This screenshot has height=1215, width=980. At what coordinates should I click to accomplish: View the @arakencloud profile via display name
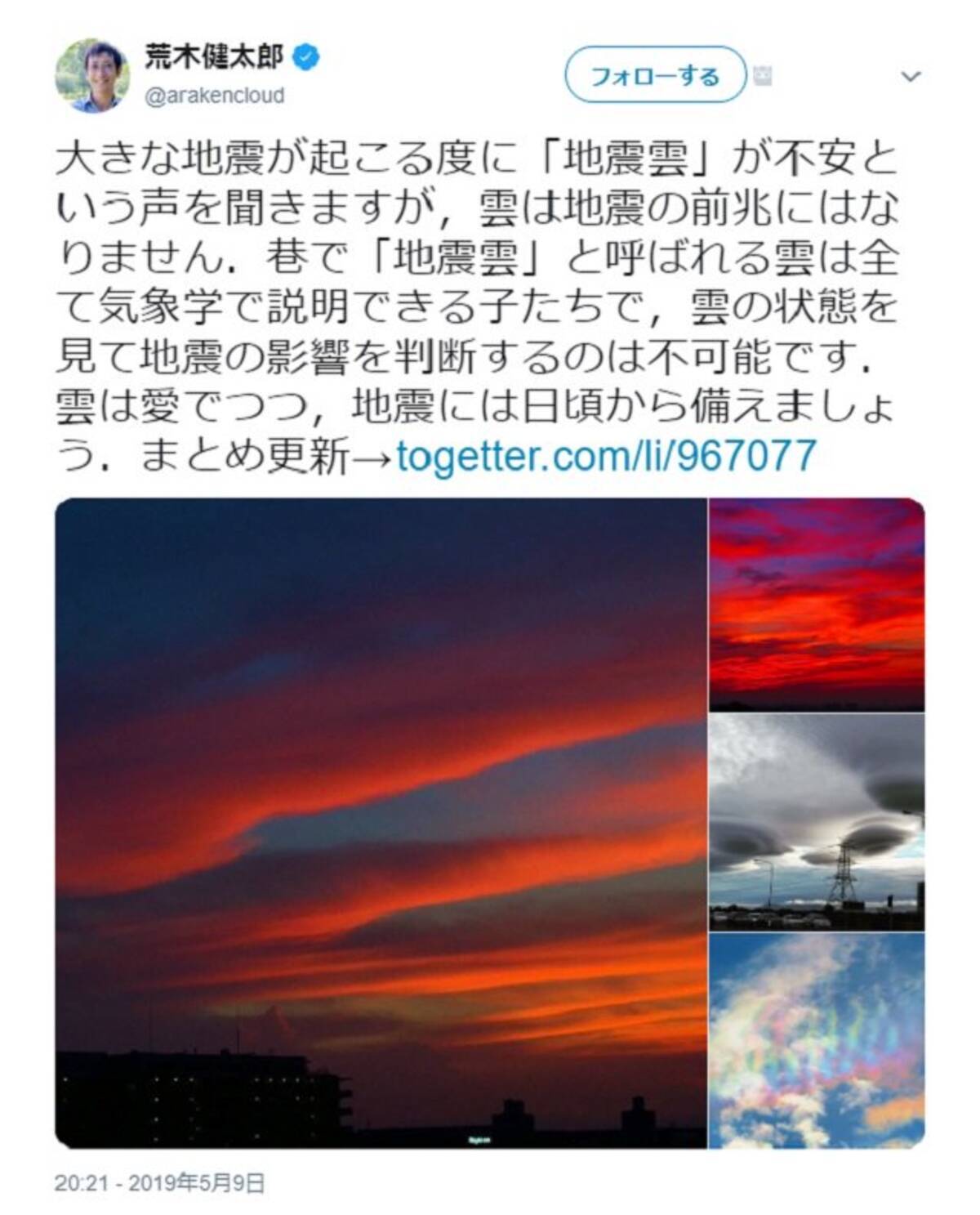tap(214, 57)
